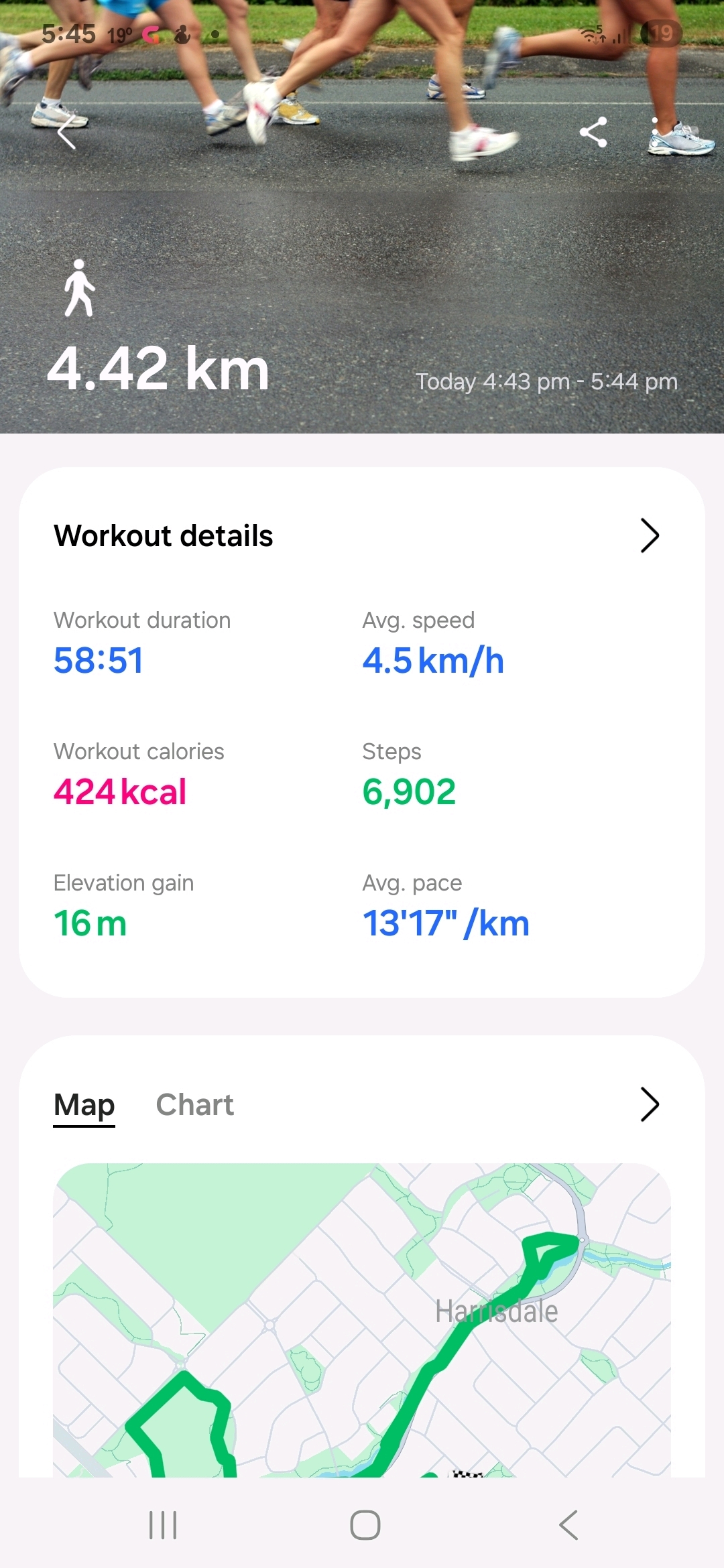Switch to the Chart tab
Image resolution: width=724 pixels, height=1568 pixels.
tap(194, 1105)
